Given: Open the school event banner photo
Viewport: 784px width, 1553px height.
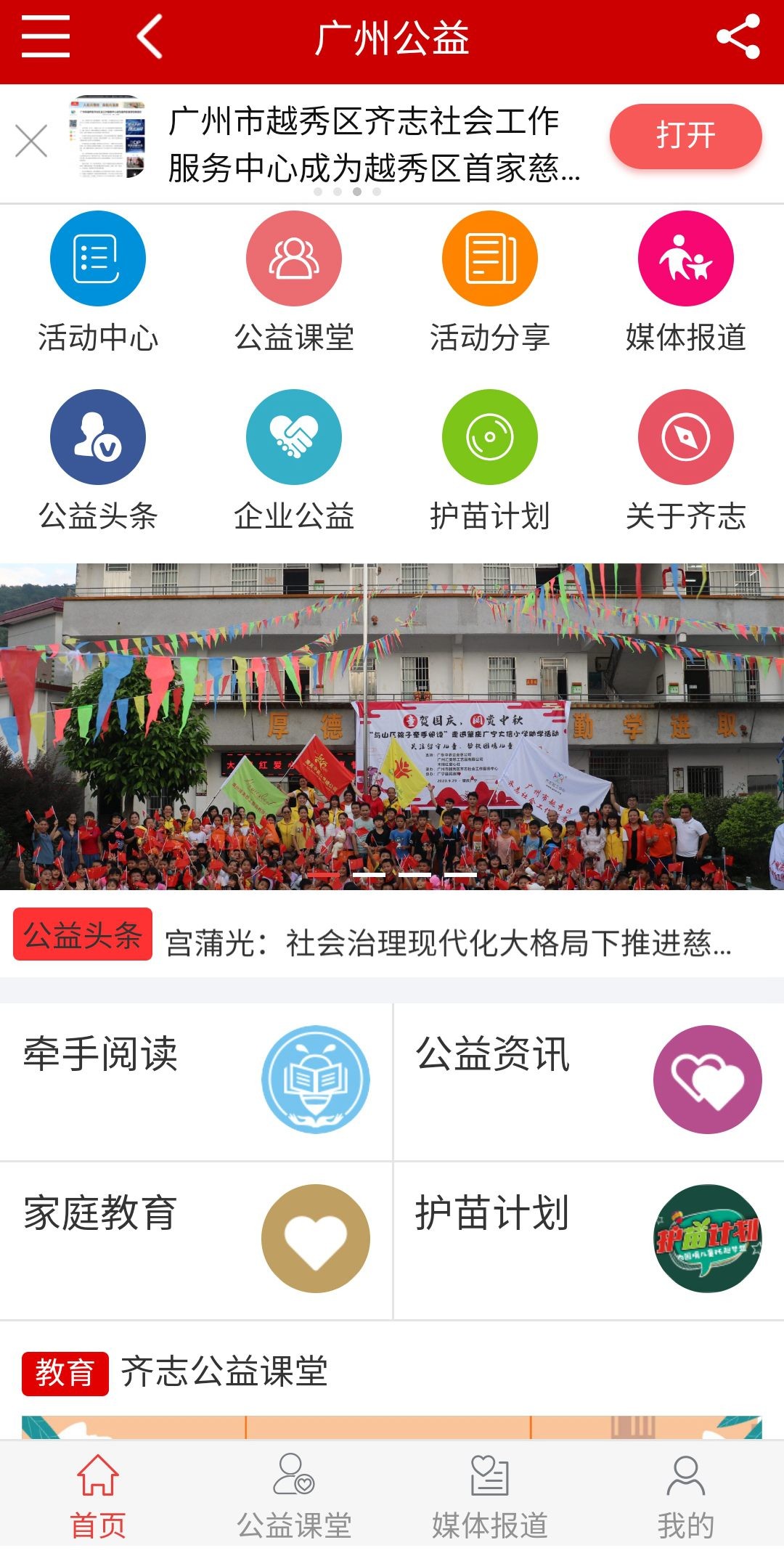Looking at the screenshot, I should 392,727.
